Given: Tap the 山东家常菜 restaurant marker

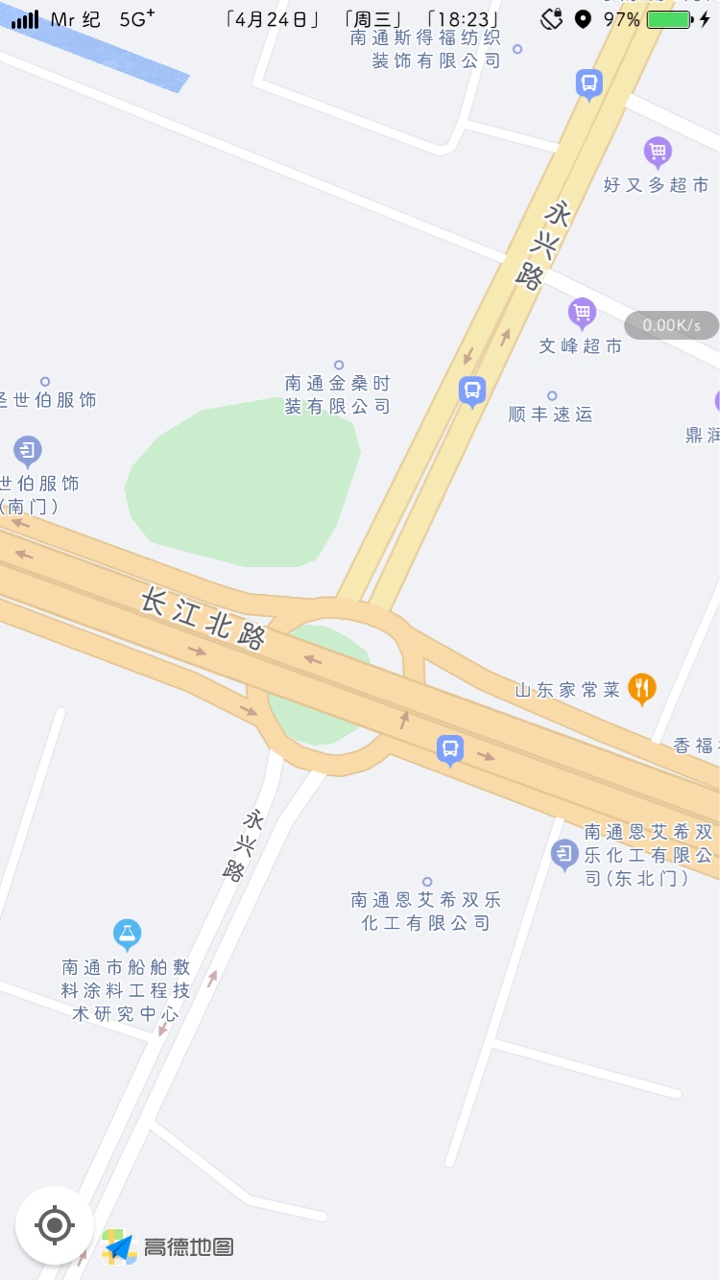Looking at the screenshot, I should 643,688.
